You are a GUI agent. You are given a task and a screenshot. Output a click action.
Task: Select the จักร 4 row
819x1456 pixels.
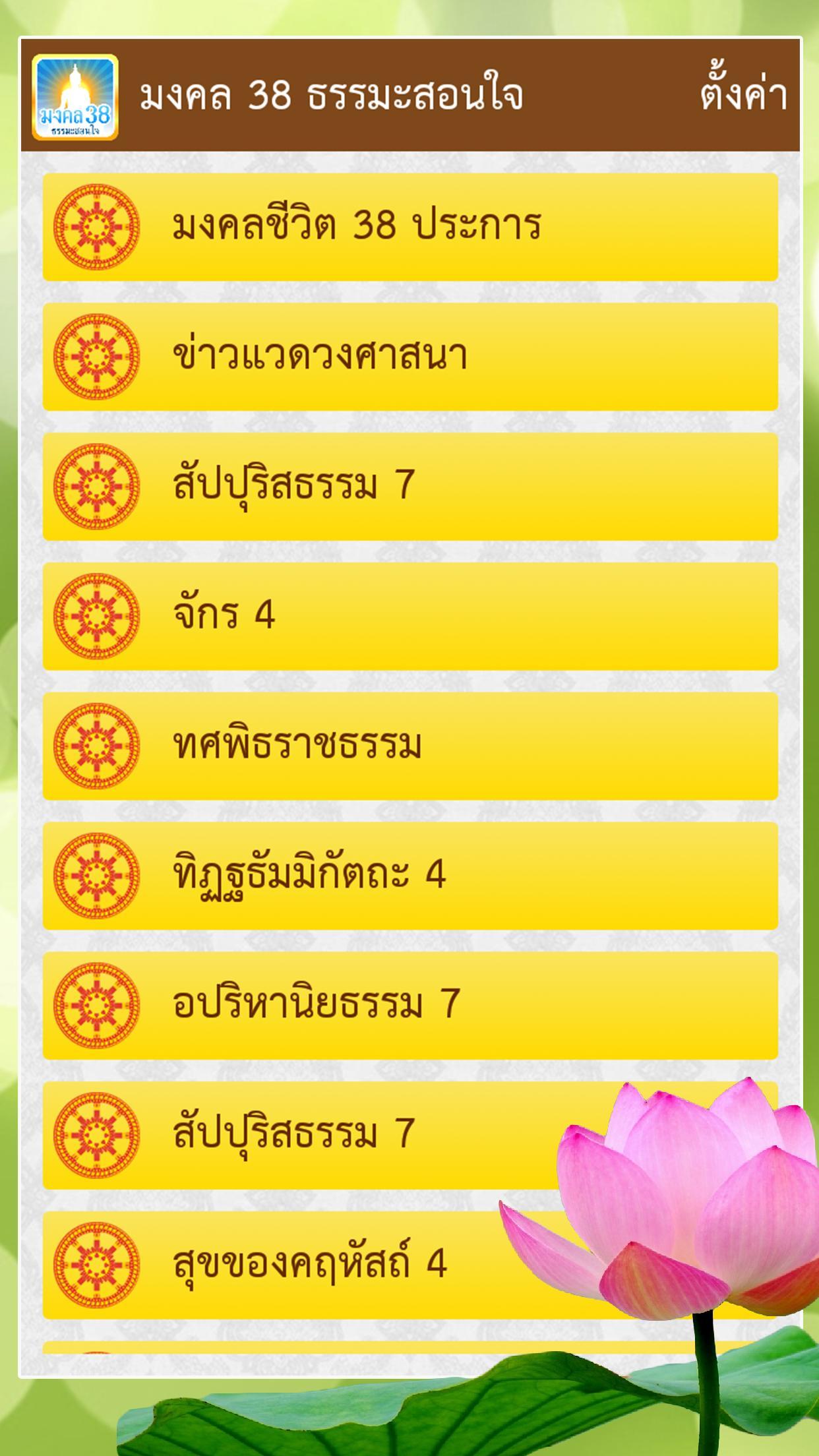[409, 617]
